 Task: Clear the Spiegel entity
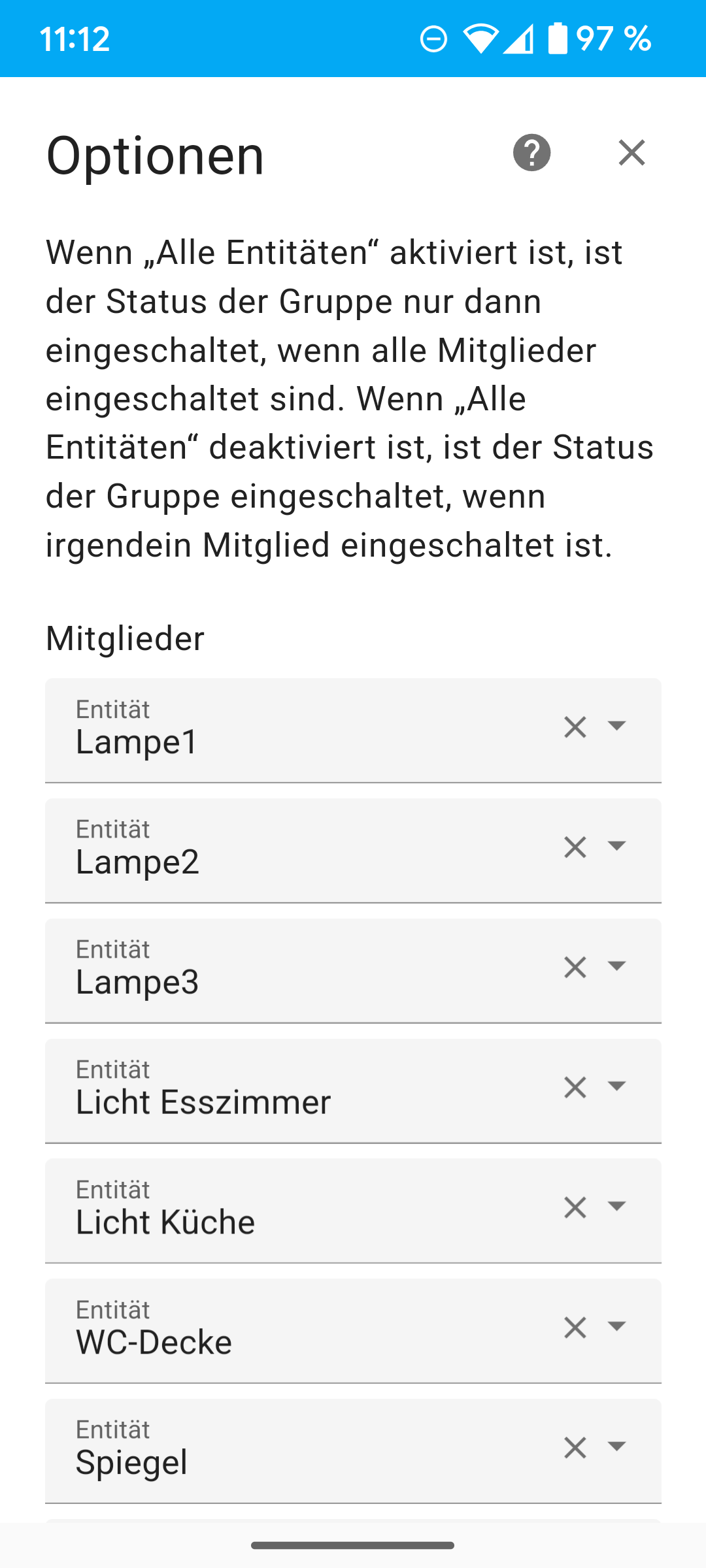[575, 1447]
